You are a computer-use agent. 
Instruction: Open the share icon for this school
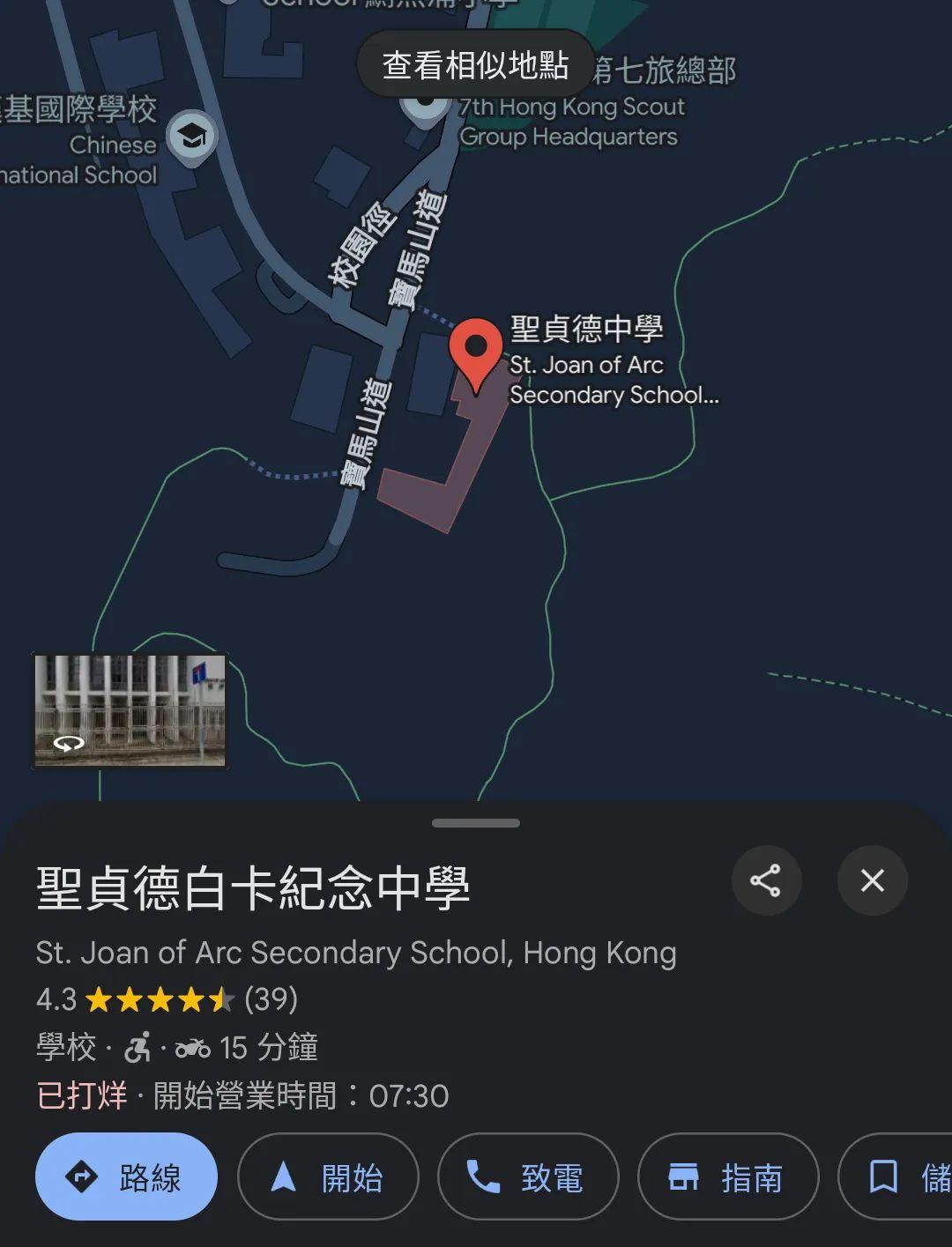(x=766, y=880)
